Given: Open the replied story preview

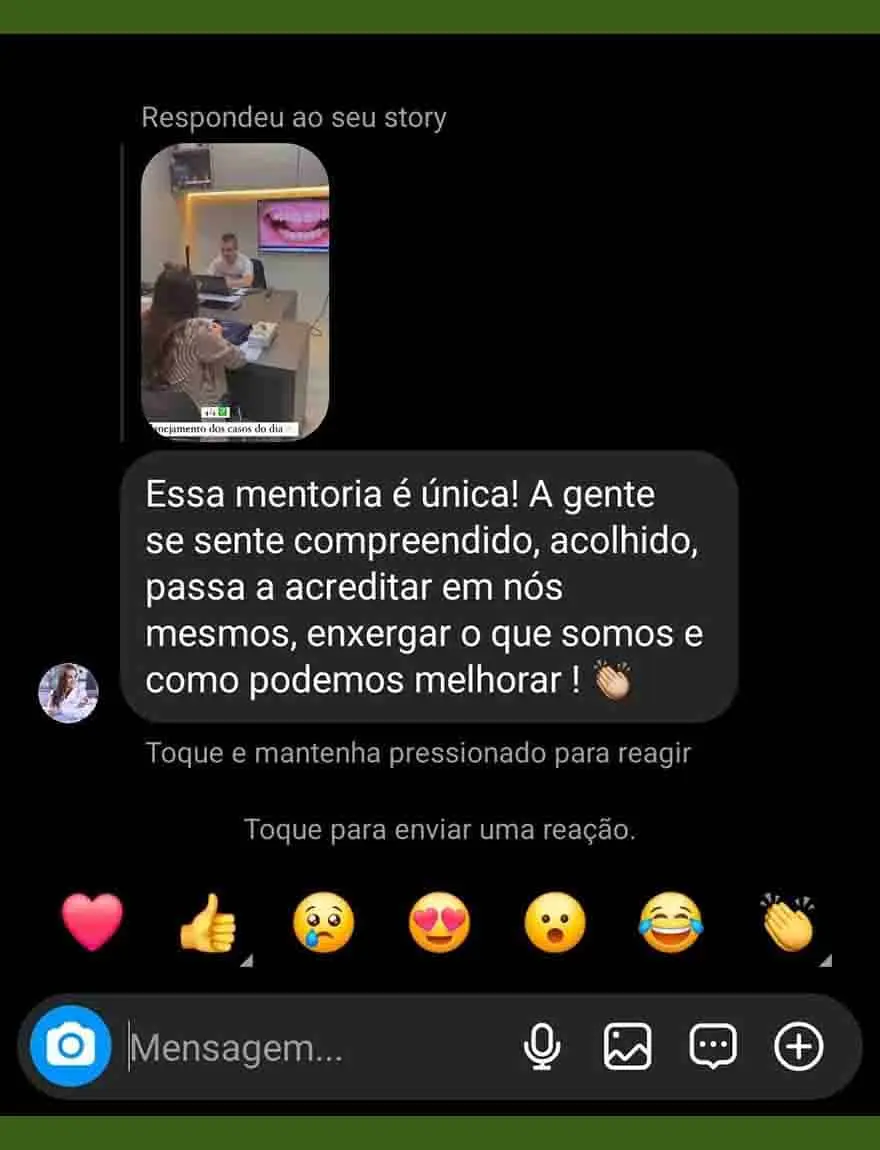Looking at the screenshot, I should (x=235, y=291).
